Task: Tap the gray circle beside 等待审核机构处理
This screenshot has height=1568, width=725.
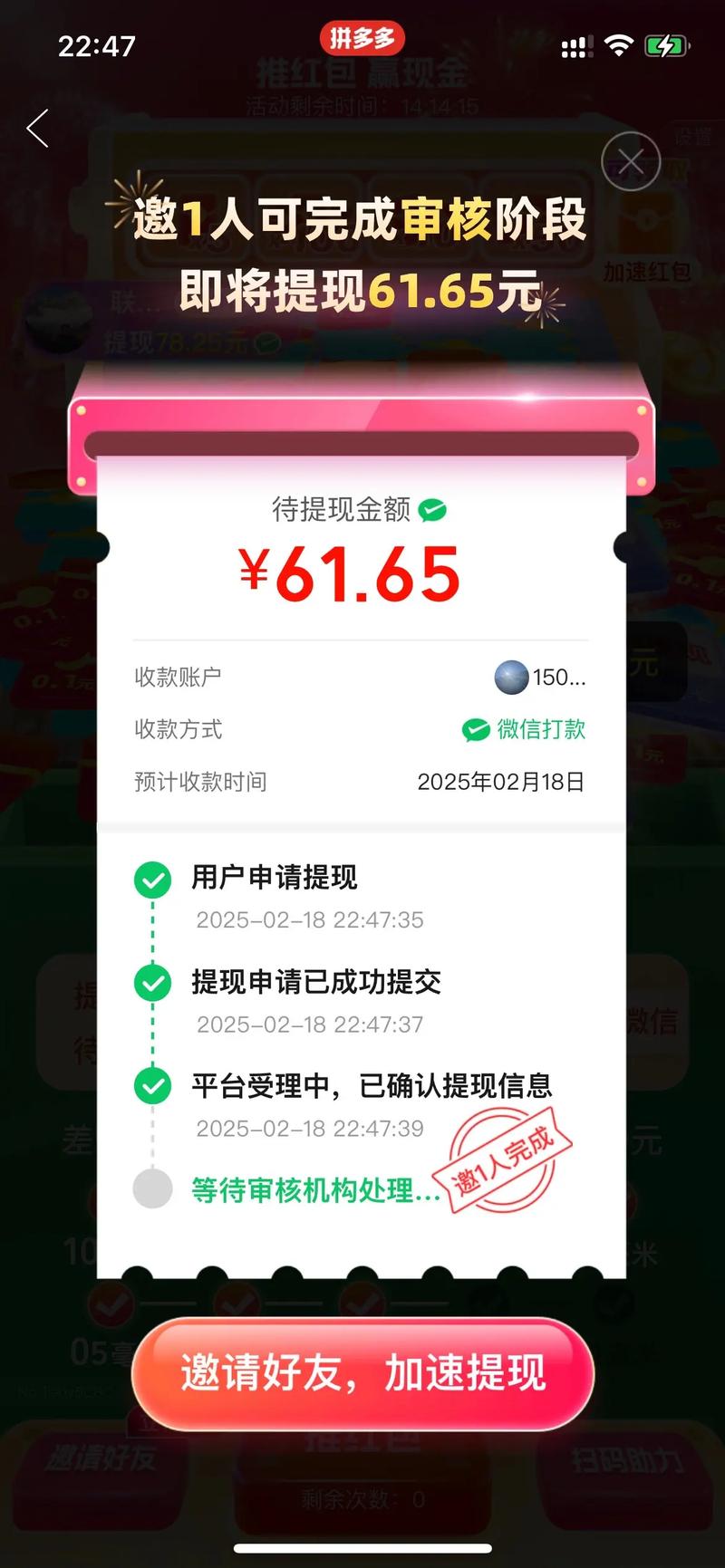Action: 154,1191
